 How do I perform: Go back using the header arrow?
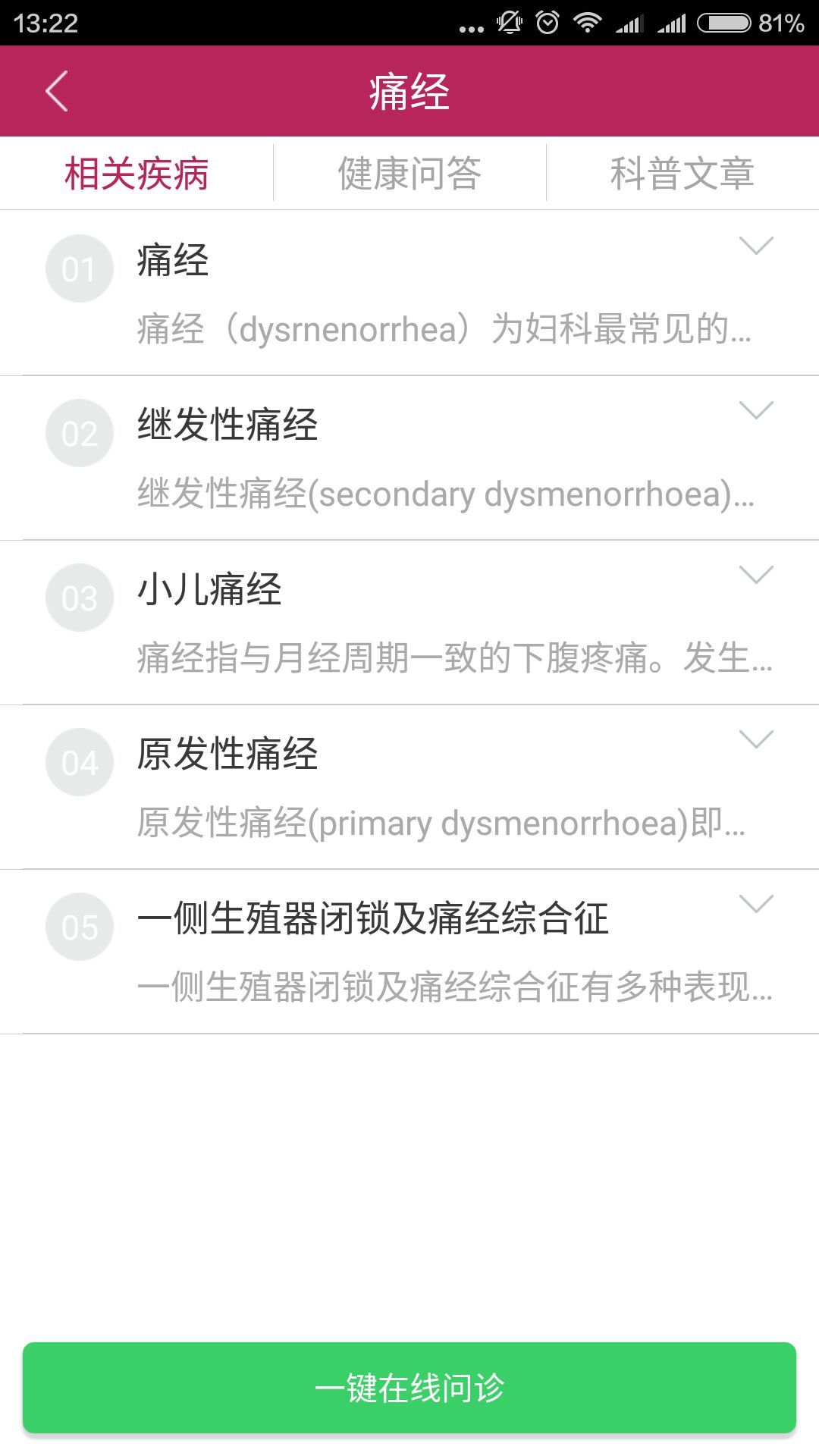pyautogui.click(x=57, y=91)
